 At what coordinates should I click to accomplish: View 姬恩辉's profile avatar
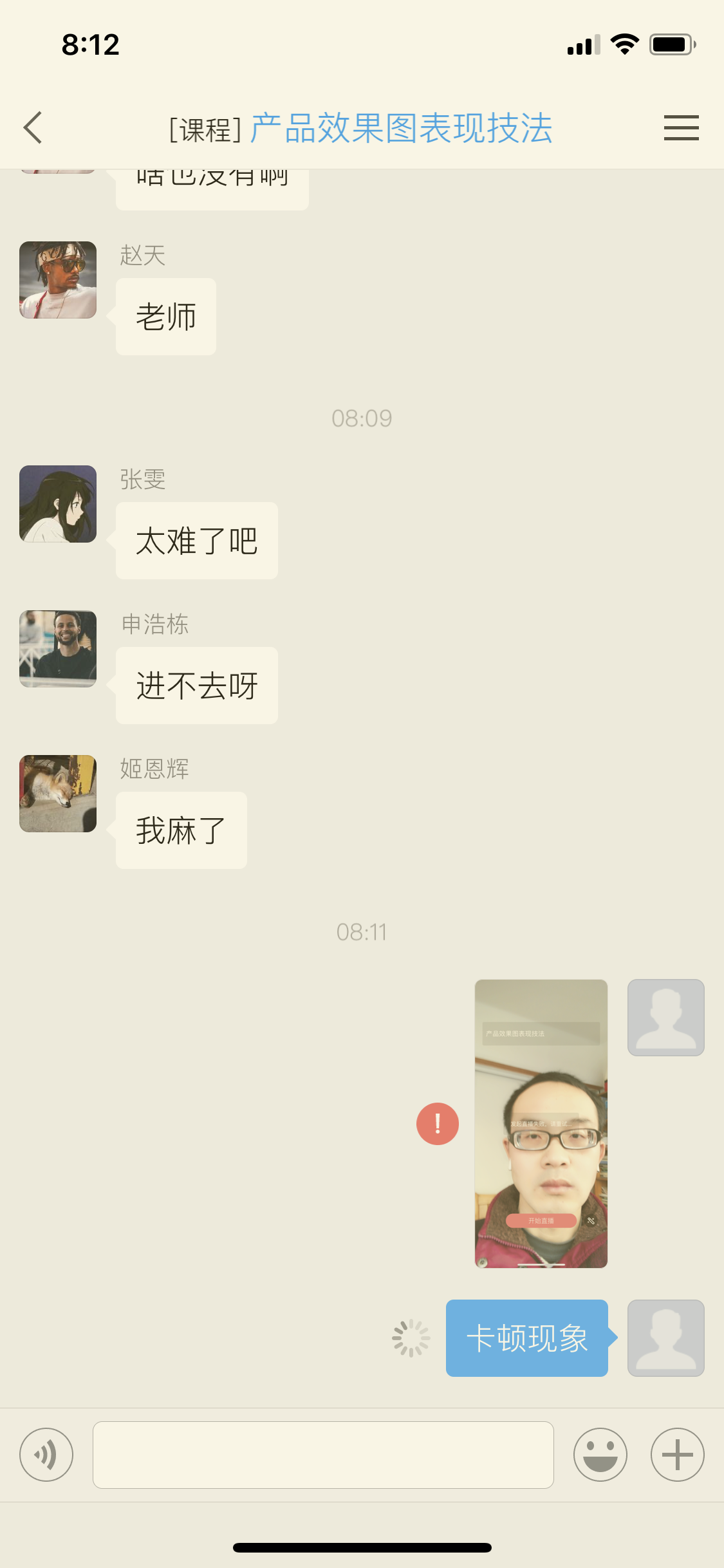58,794
